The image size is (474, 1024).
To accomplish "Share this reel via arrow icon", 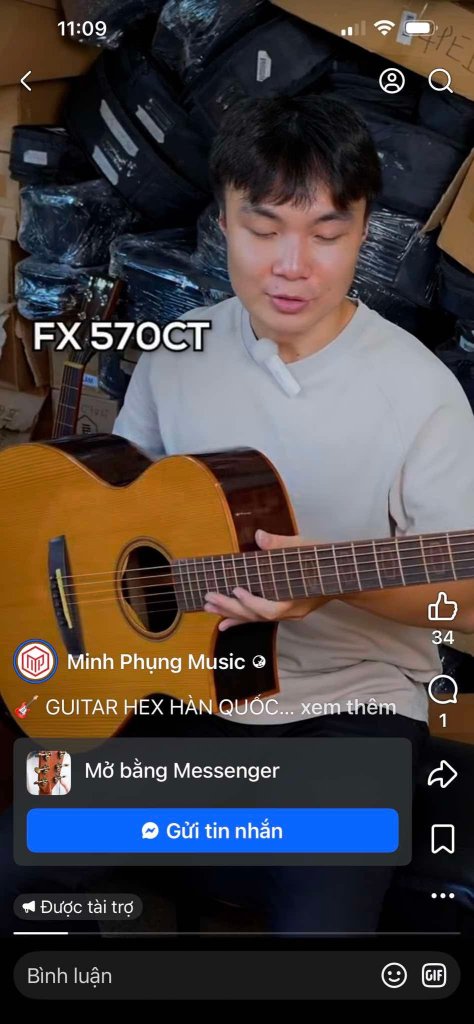I will 442,773.
